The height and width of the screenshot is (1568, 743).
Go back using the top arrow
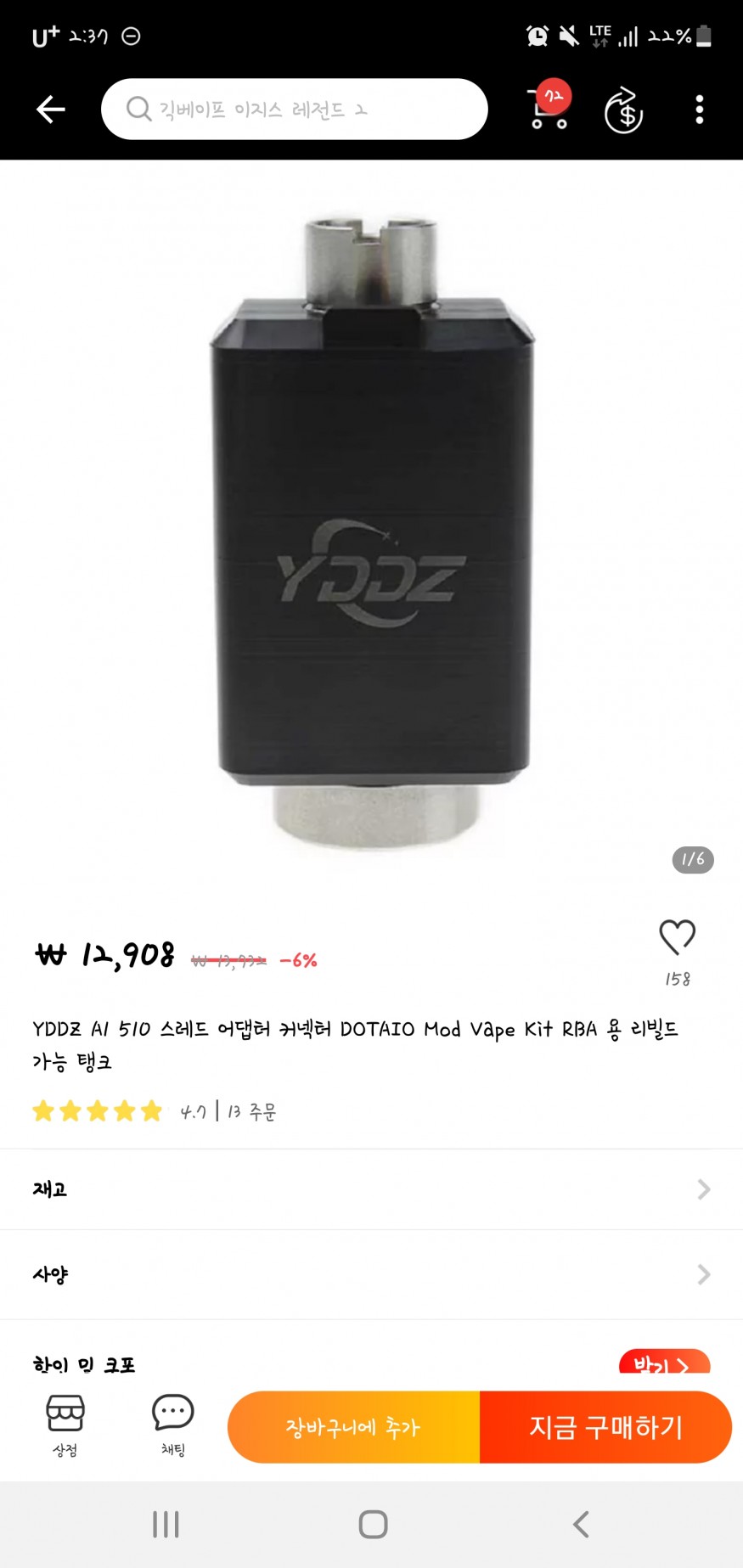coord(51,110)
